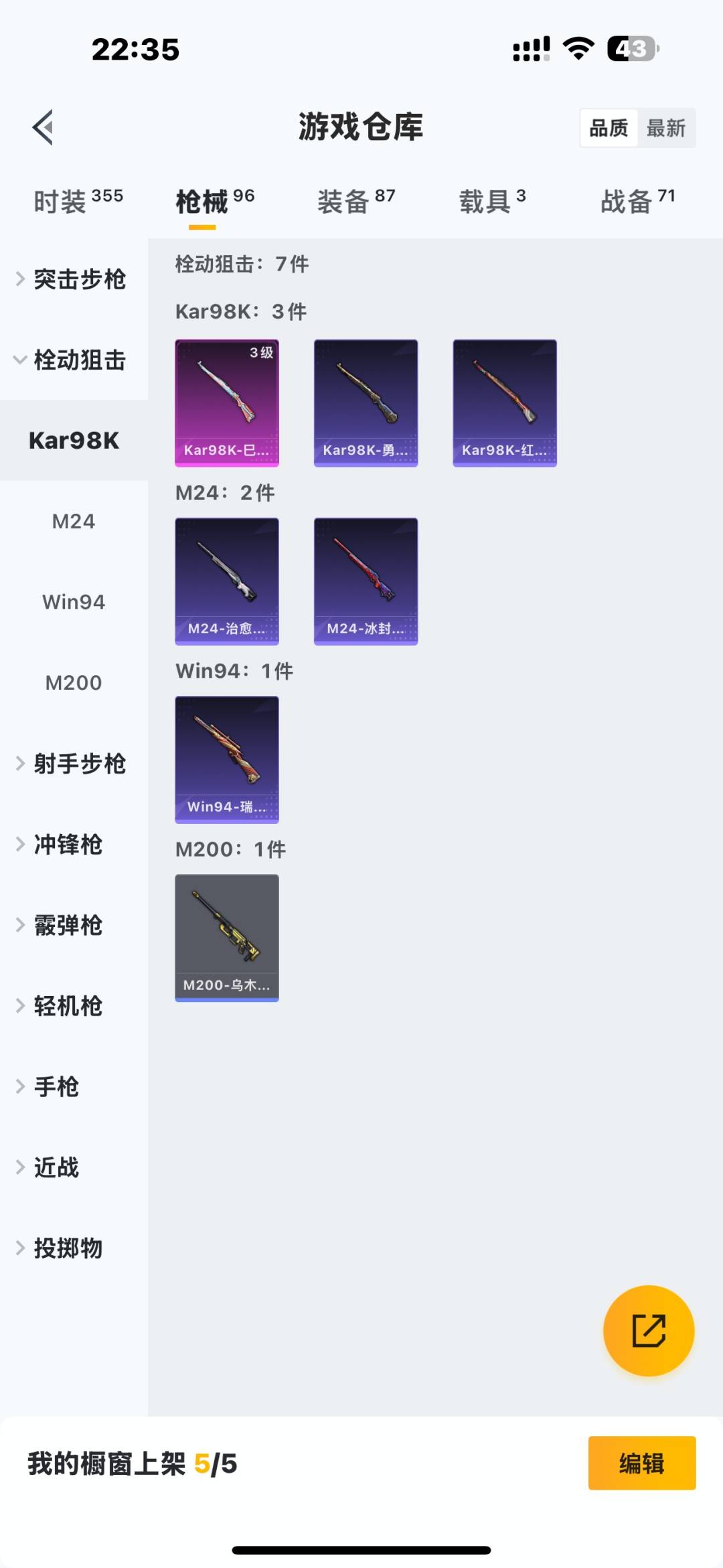The image size is (723, 1568).
Task: Open the M200-乌木 weapon card
Action: (x=226, y=936)
